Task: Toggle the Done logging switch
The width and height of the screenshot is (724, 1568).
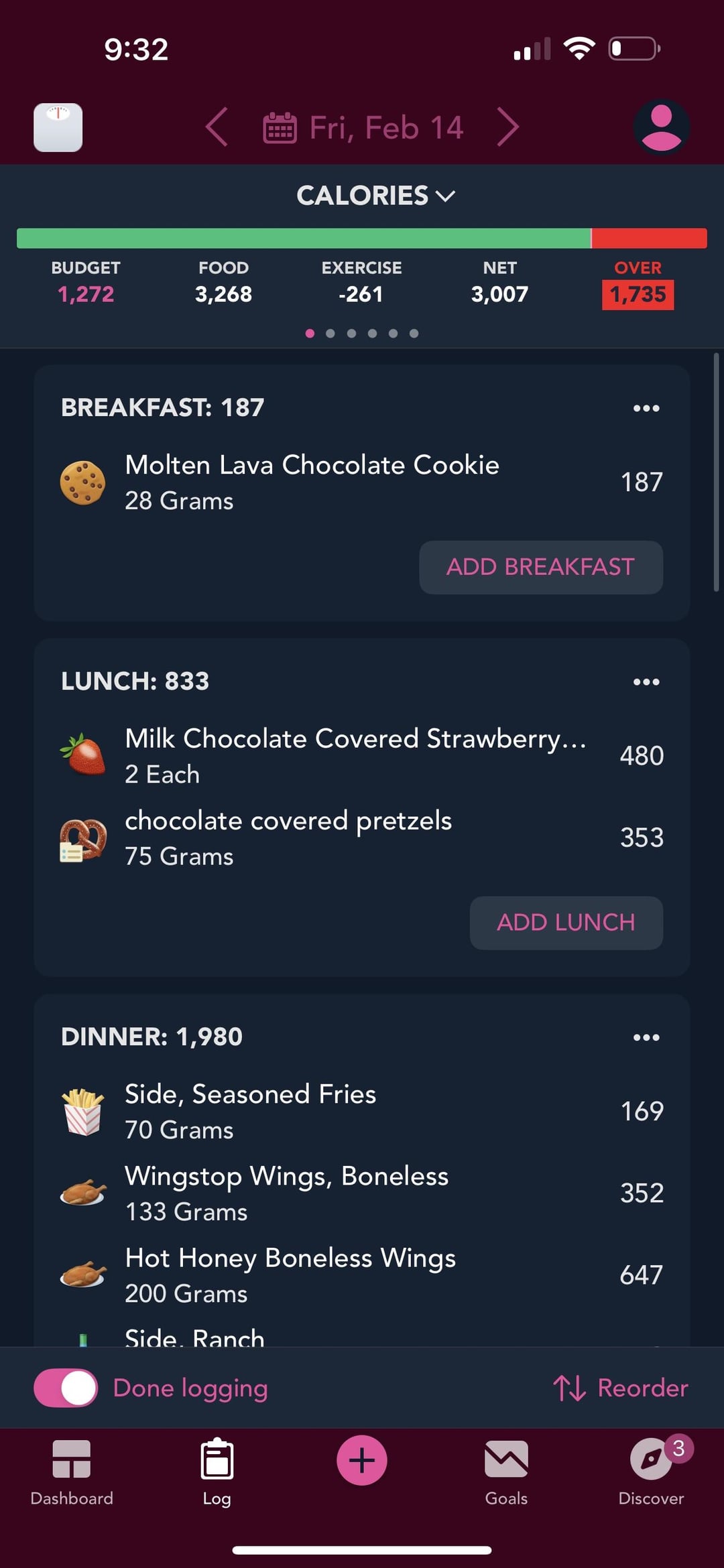Action: pos(66,1388)
